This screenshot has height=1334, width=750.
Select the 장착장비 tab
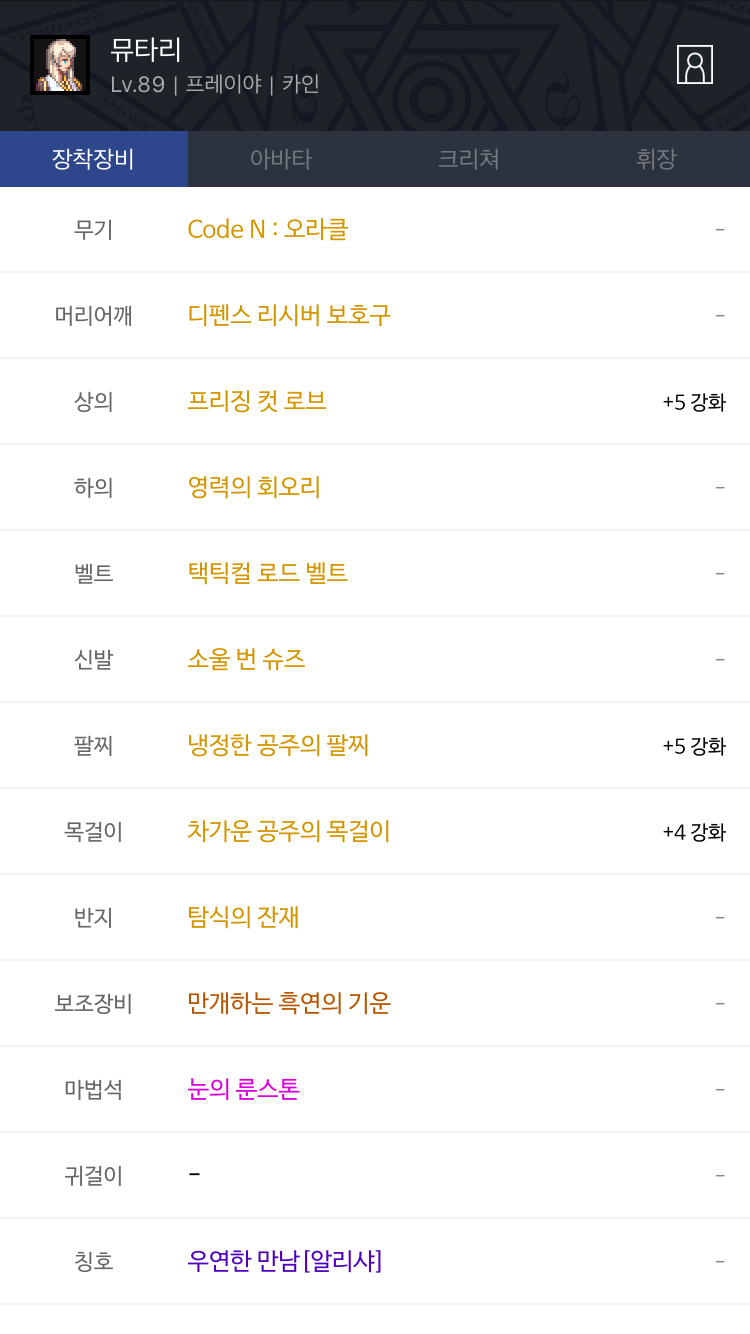[x=94, y=159]
